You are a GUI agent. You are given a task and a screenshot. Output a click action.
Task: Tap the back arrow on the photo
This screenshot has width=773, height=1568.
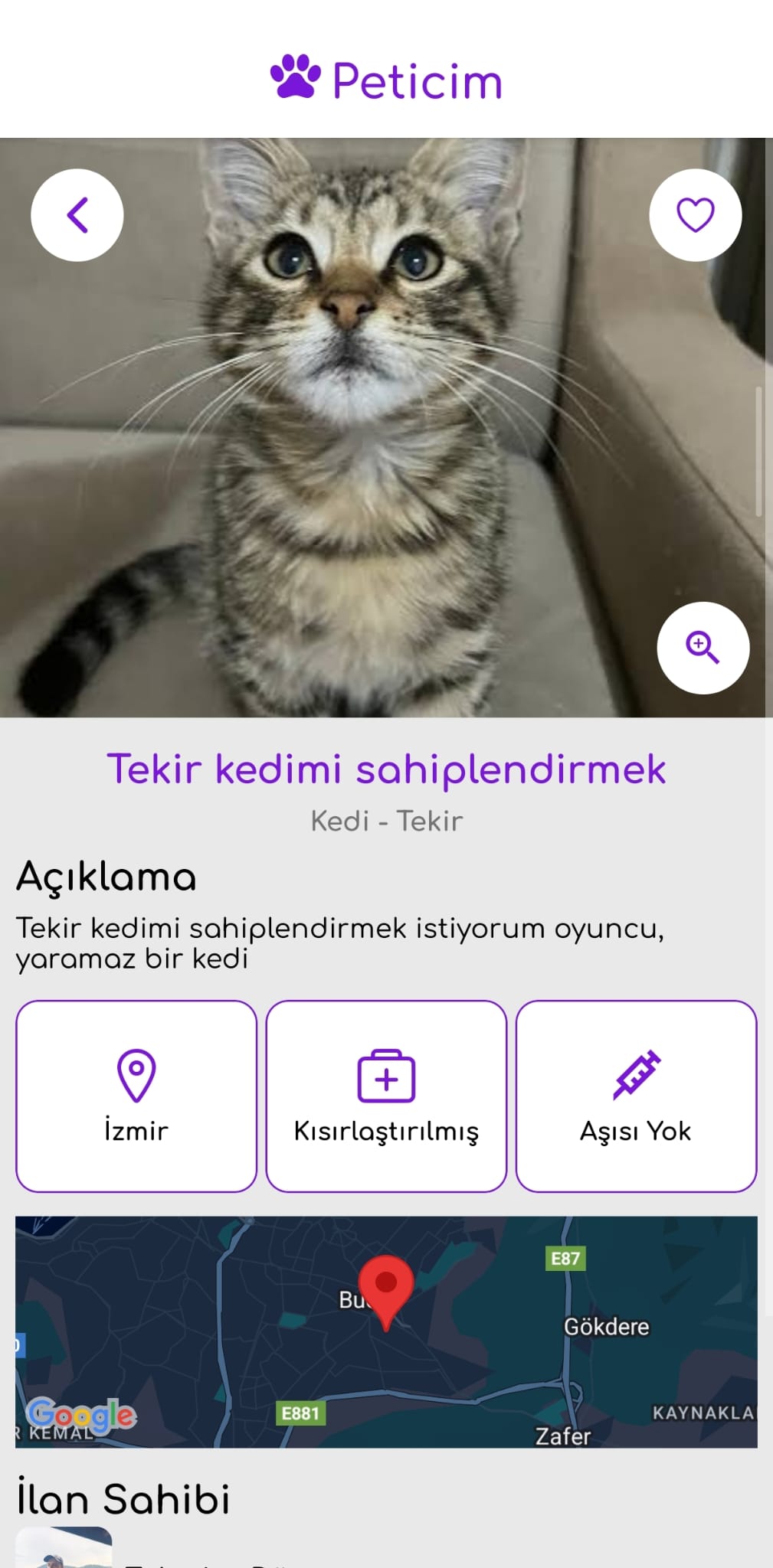(x=77, y=215)
